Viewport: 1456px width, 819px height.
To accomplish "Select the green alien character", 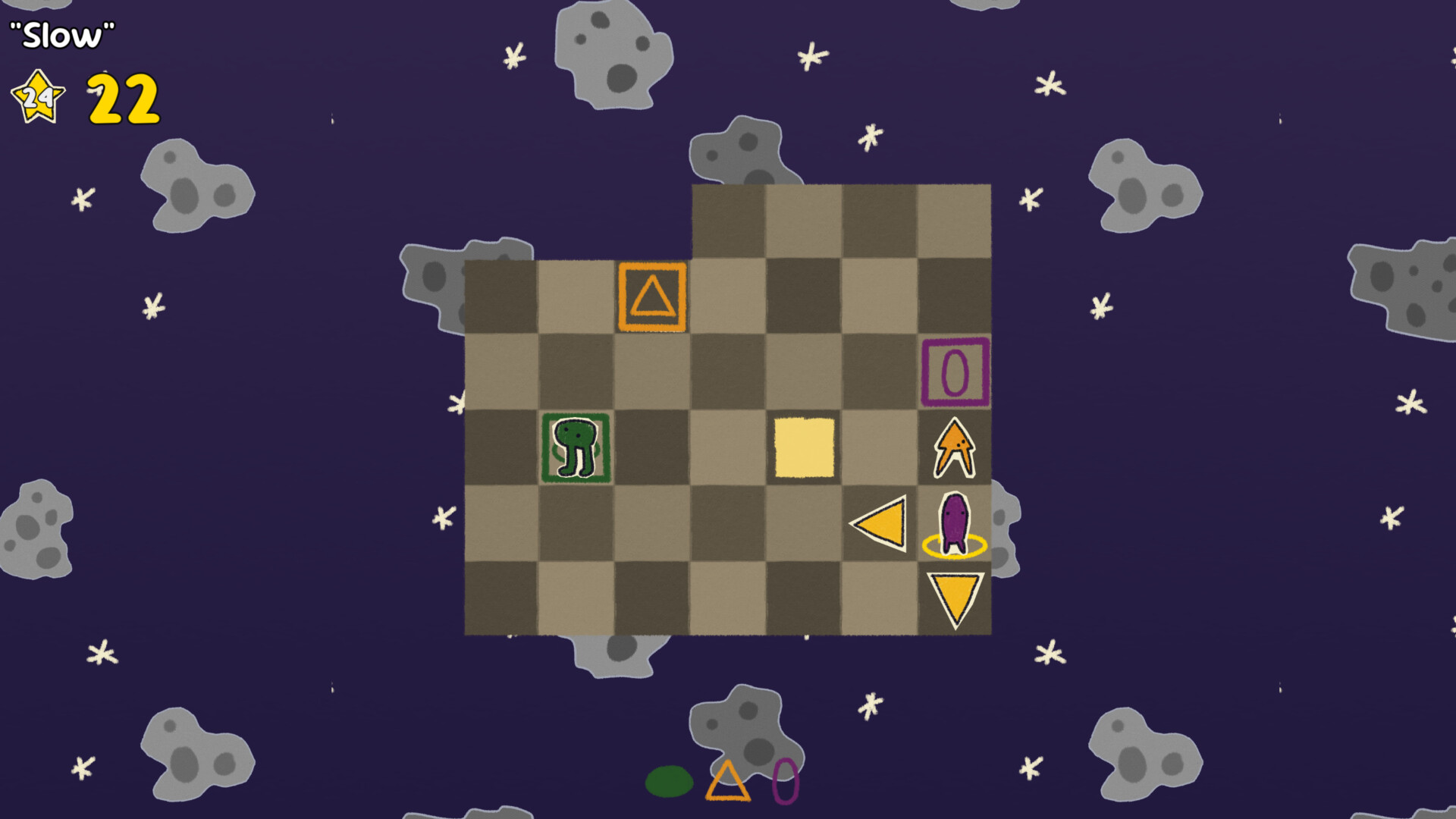I will (x=576, y=447).
